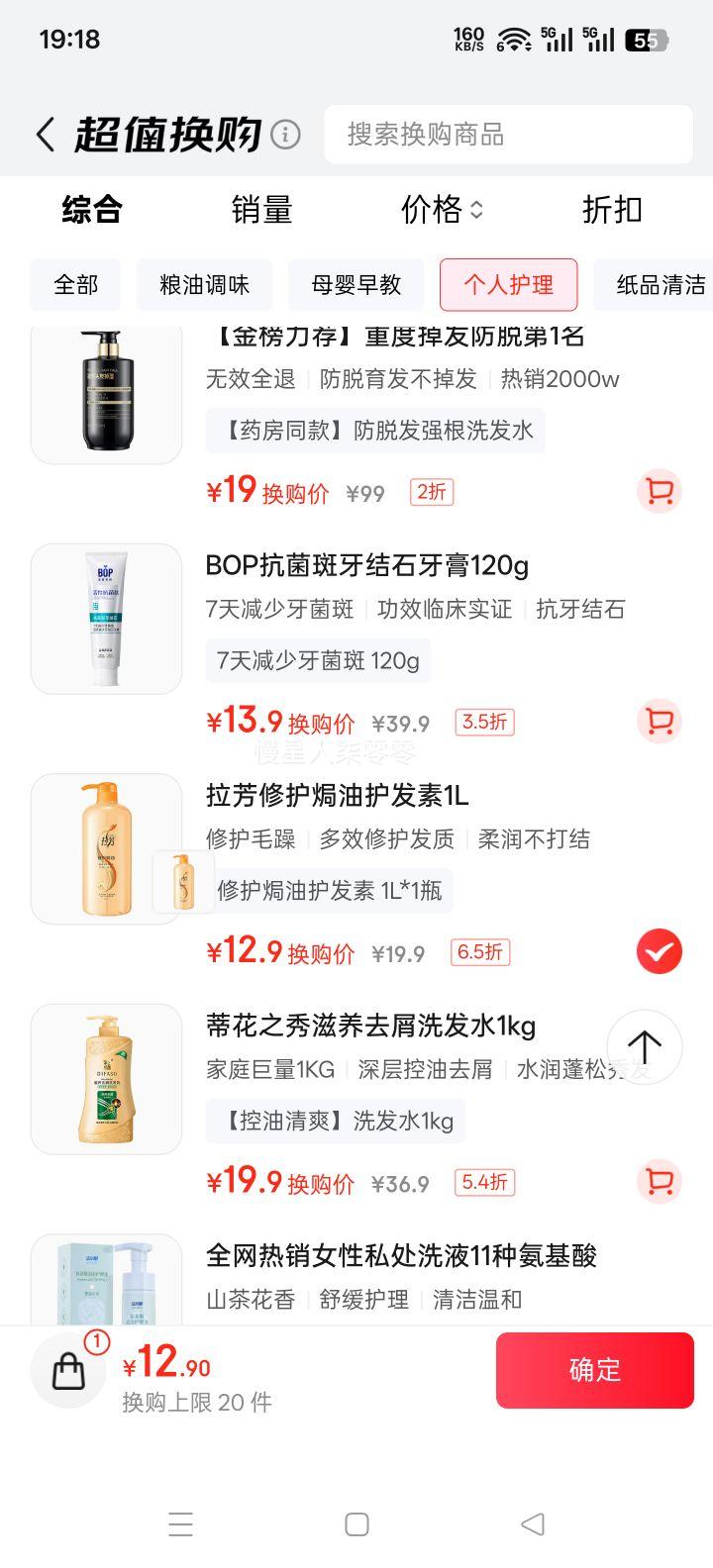
Task: Select the 个人护理 filter chip
Action: 508,284
